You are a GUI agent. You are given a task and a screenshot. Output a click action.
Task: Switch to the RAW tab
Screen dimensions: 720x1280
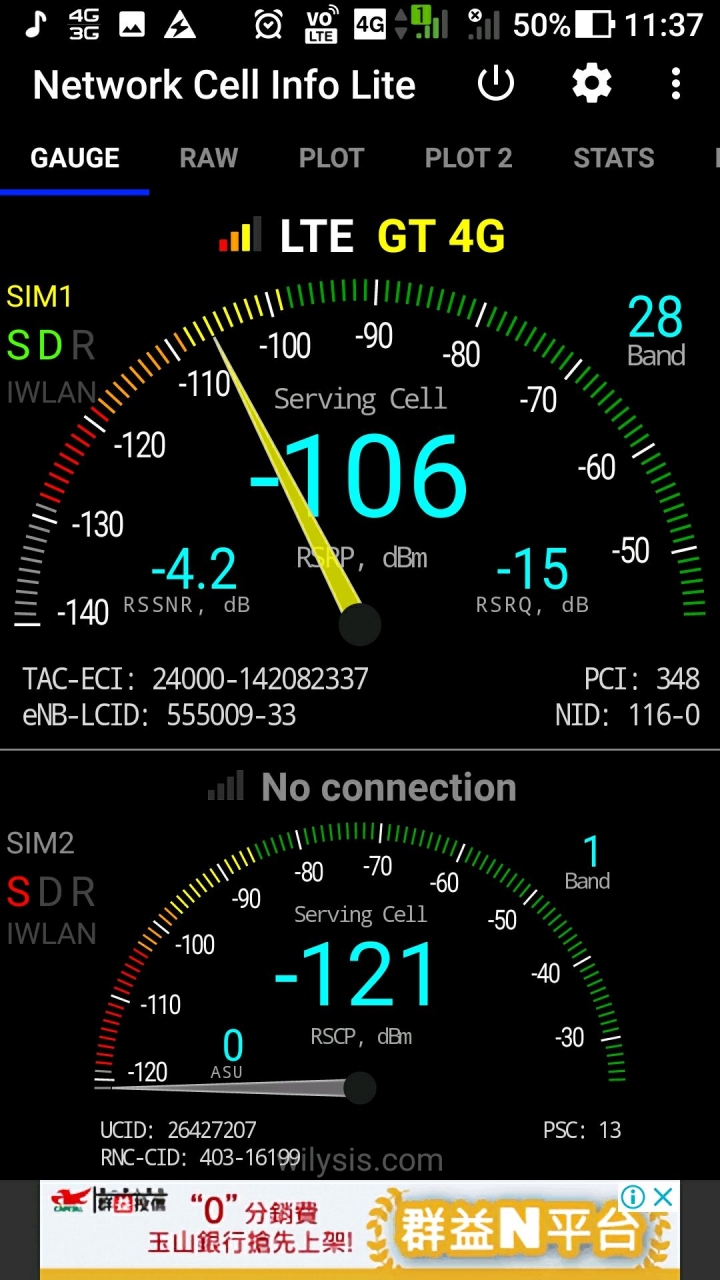click(208, 158)
